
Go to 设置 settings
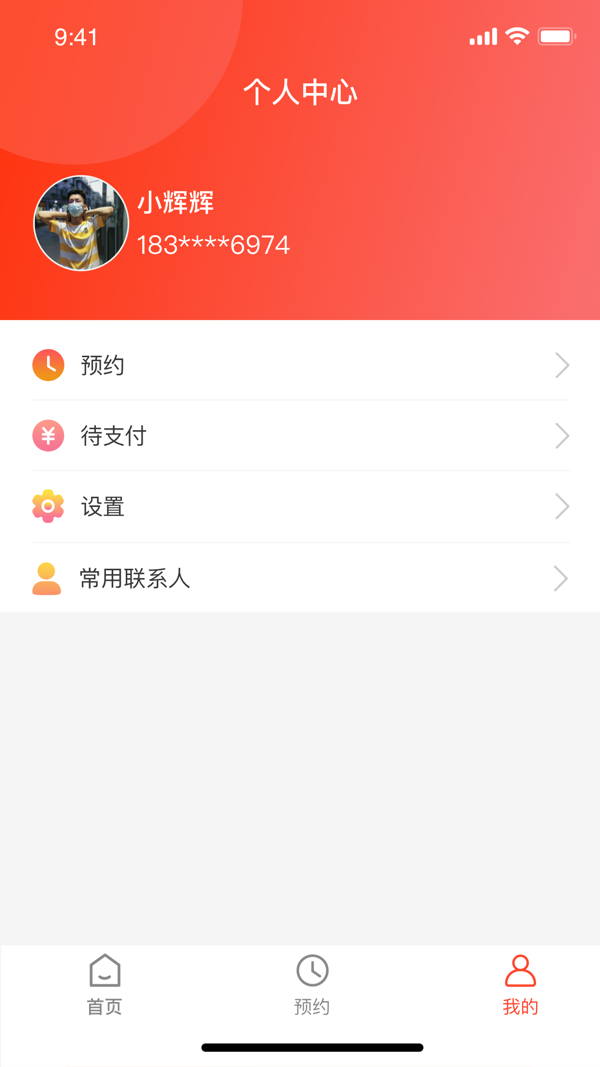(x=300, y=507)
